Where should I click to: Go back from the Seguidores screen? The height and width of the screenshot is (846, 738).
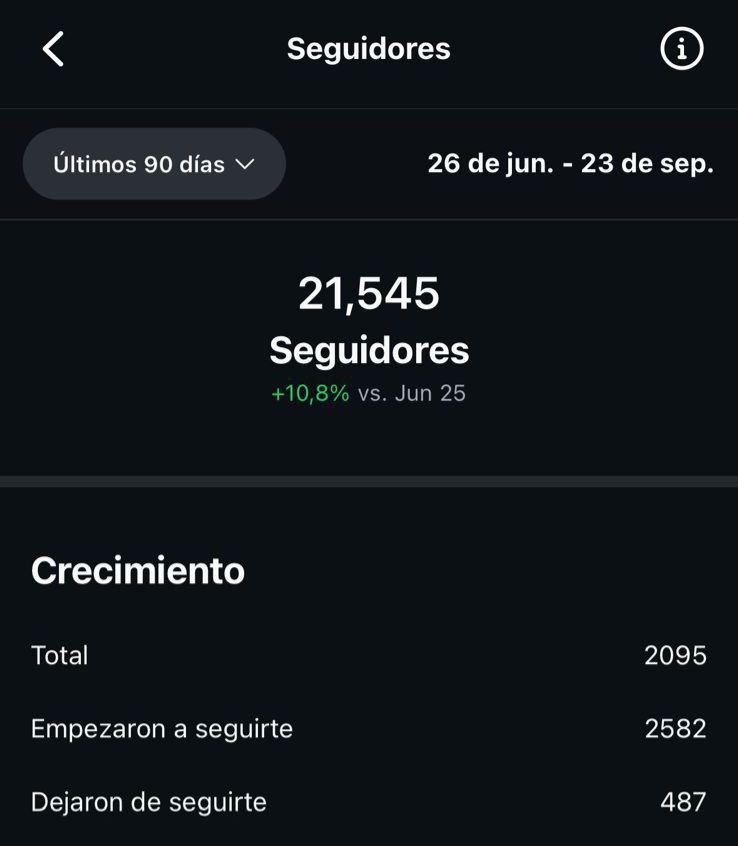tap(53, 49)
